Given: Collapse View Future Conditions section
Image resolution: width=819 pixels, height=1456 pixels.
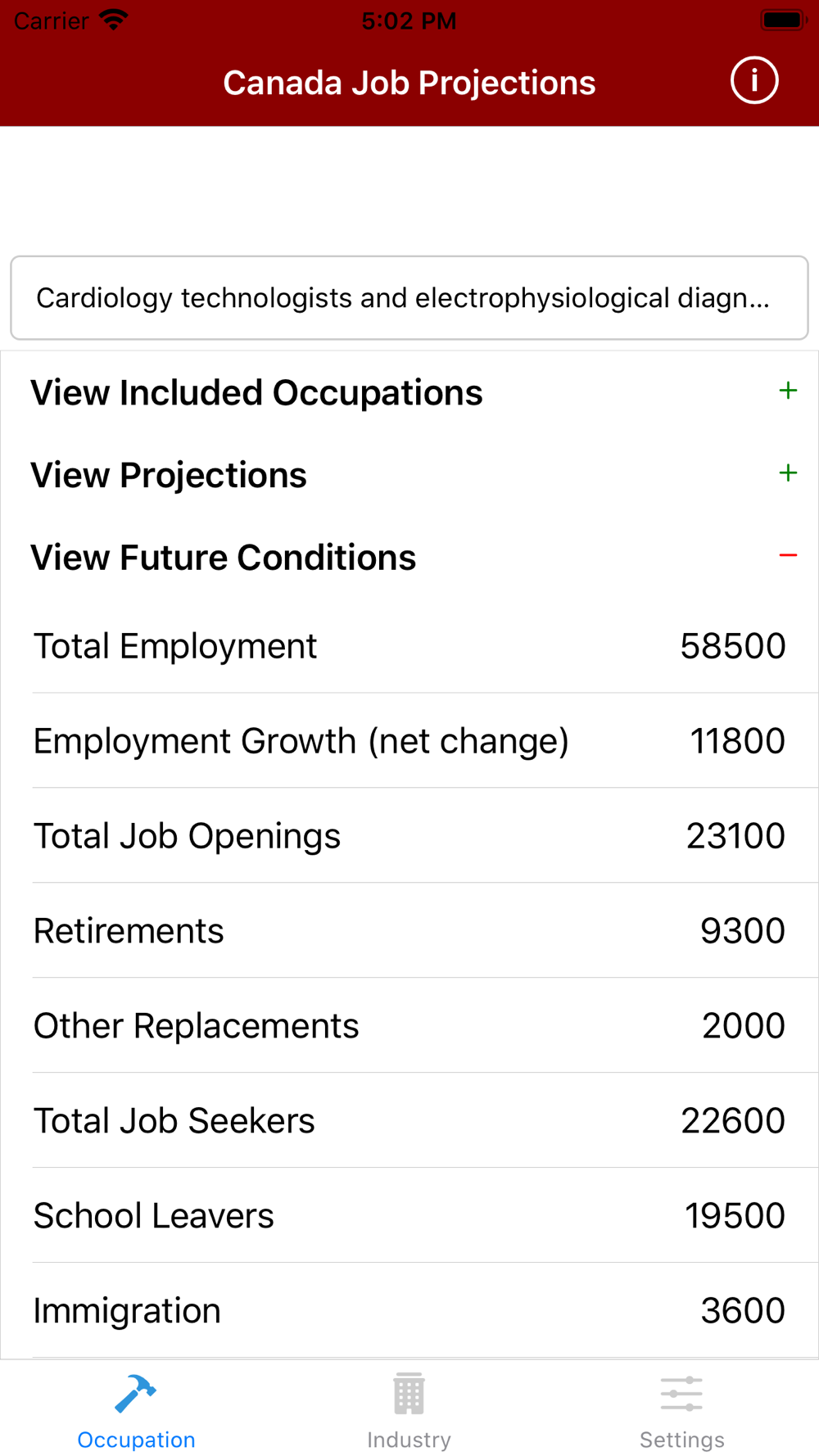Looking at the screenshot, I should (x=409, y=557).
